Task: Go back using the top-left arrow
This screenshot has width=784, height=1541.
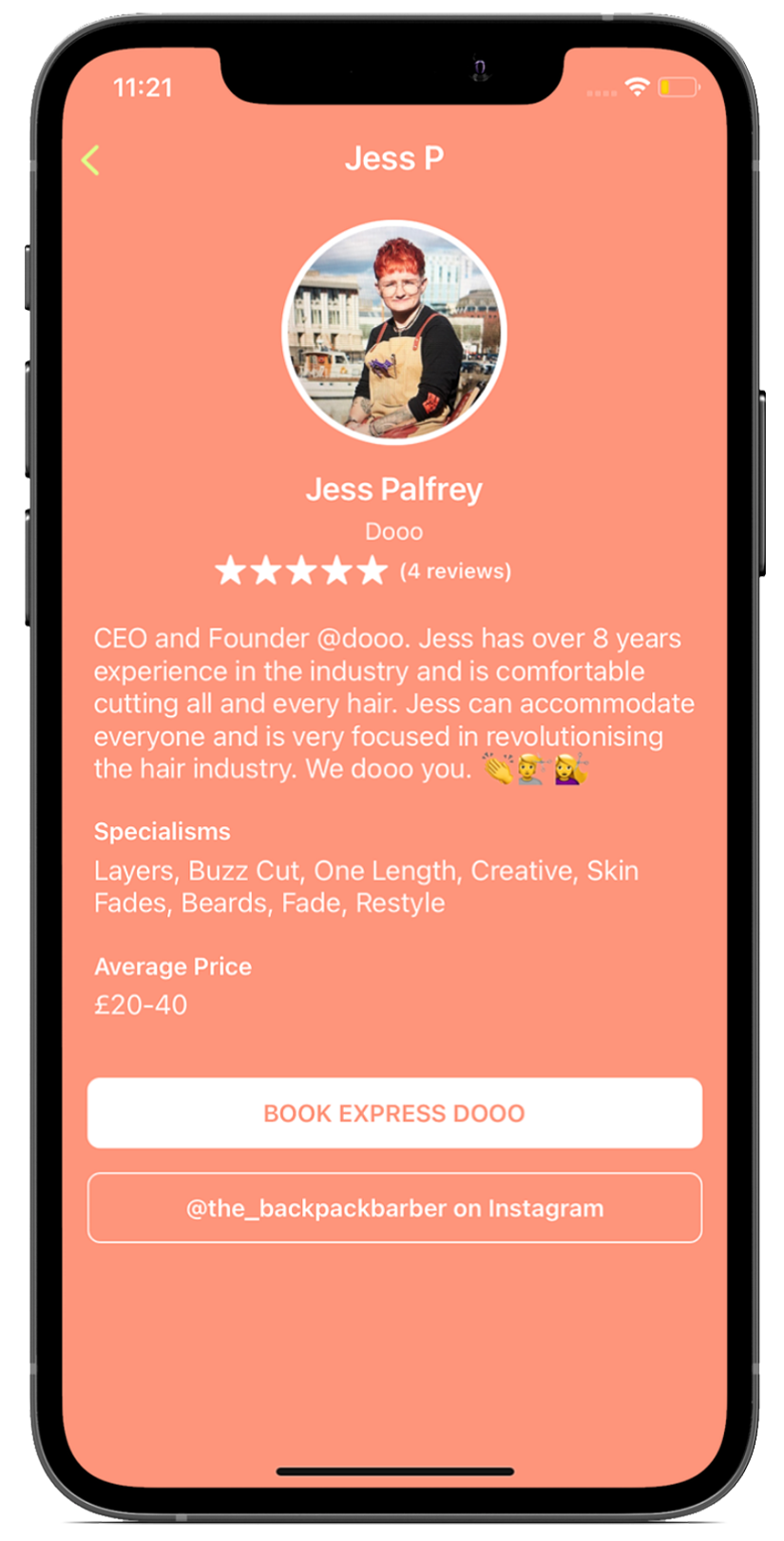Action: (91, 161)
